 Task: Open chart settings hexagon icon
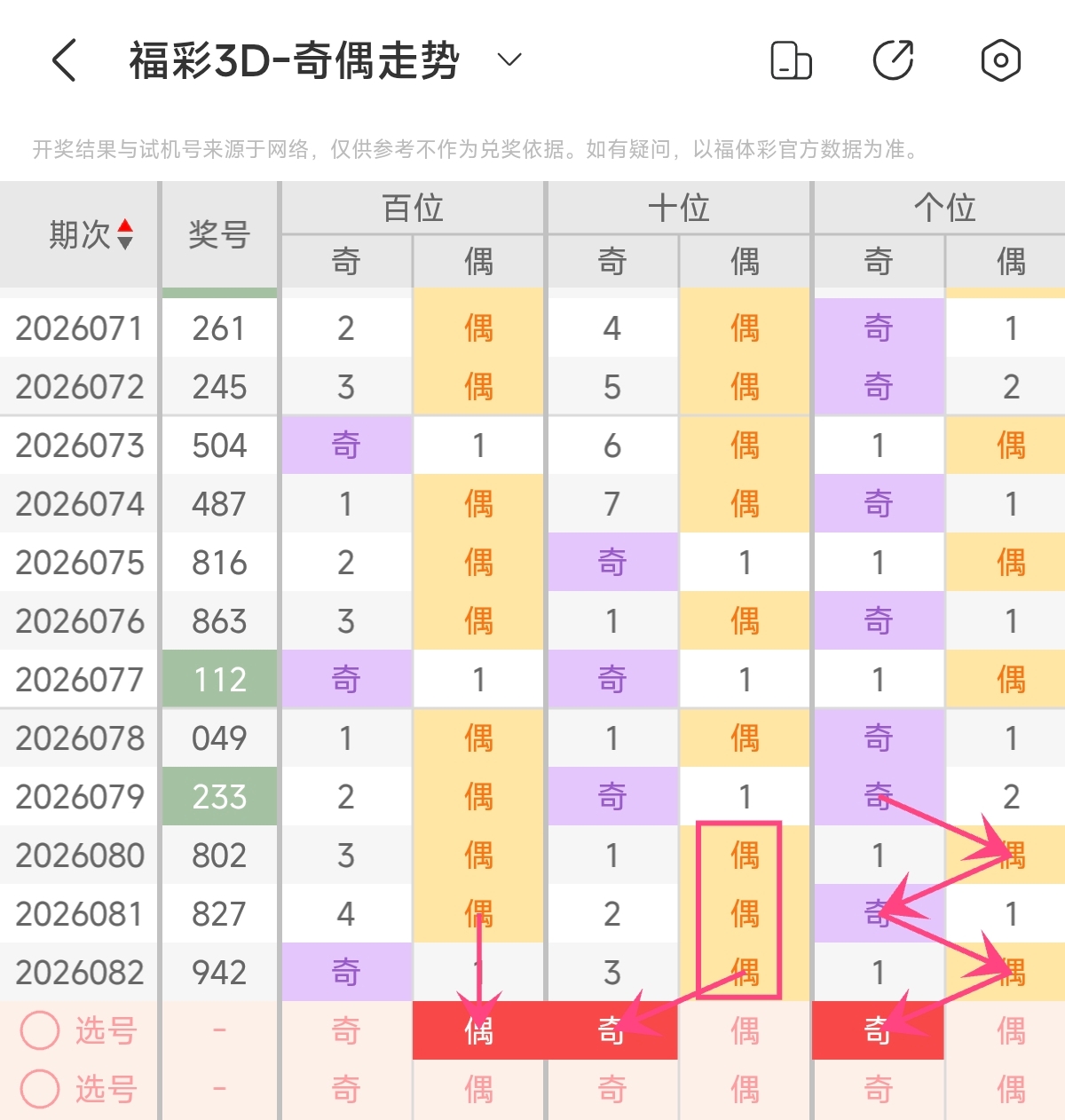[1000, 60]
